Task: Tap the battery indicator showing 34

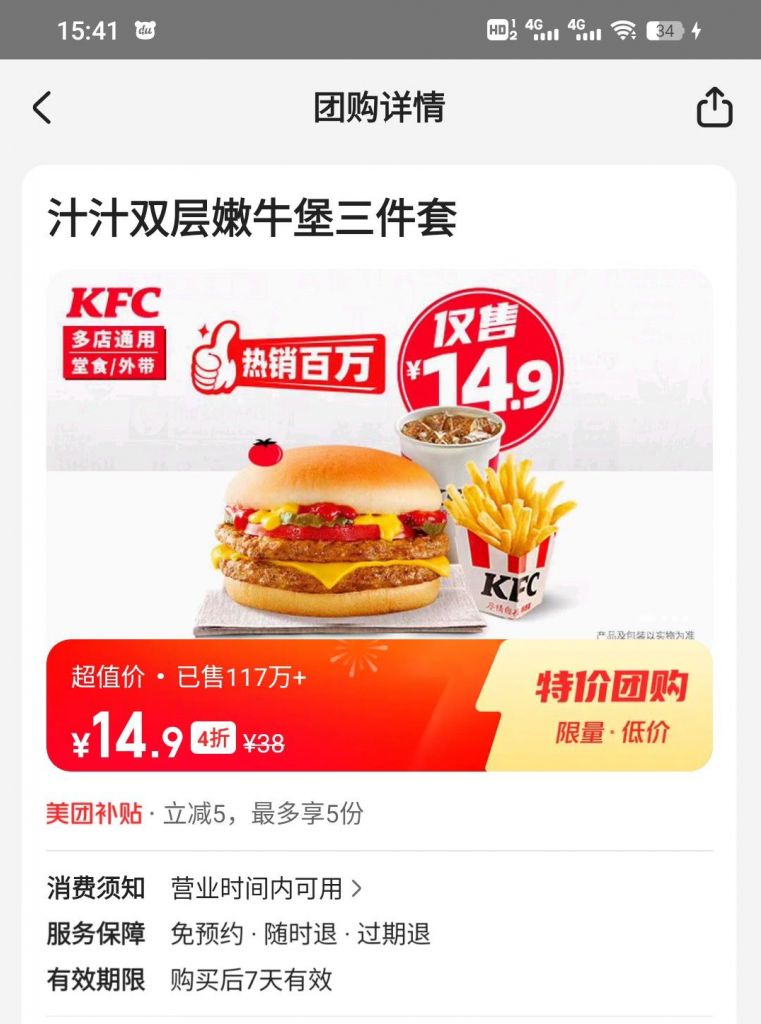Action: [x=664, y=29]
